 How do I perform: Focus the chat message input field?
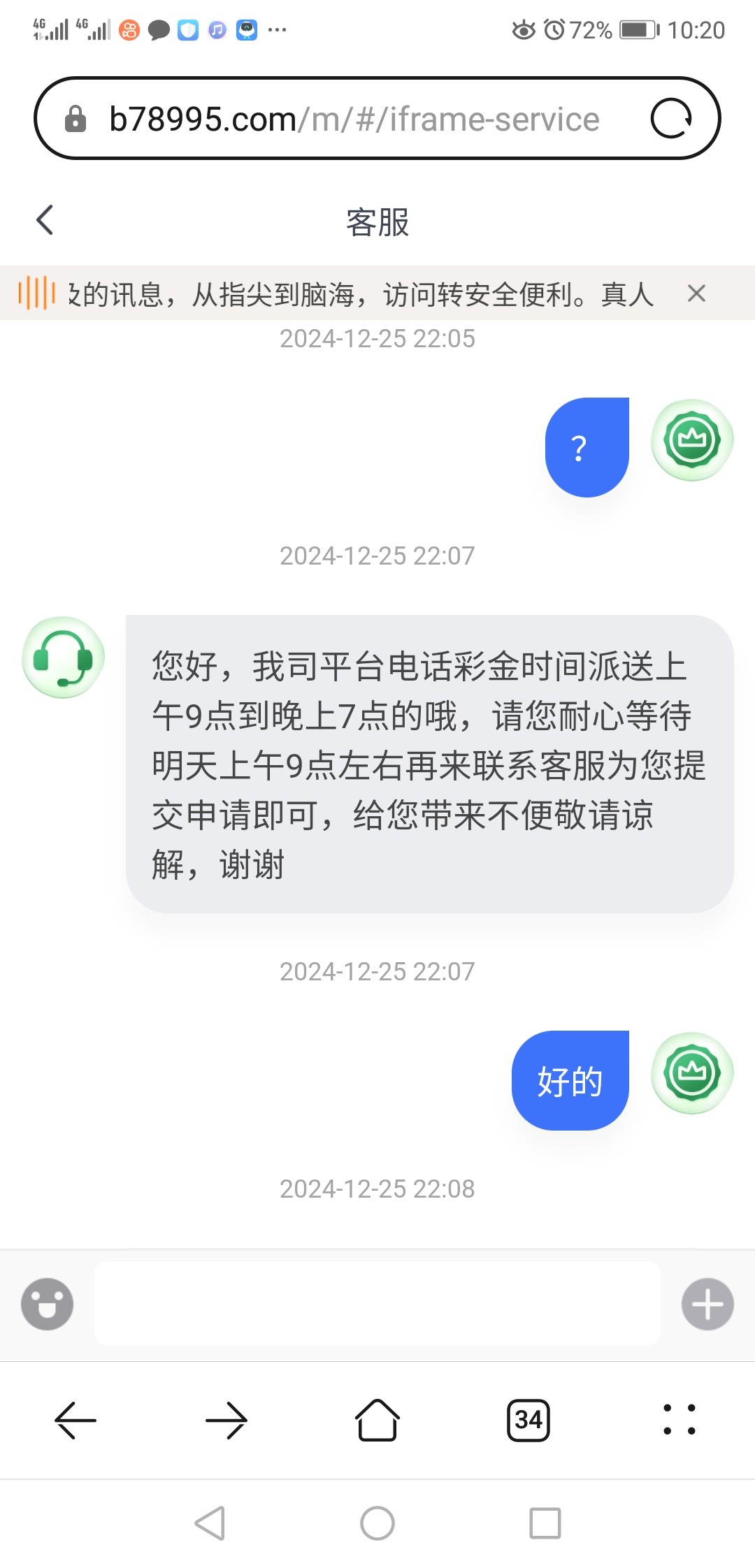coord(377,1304)
